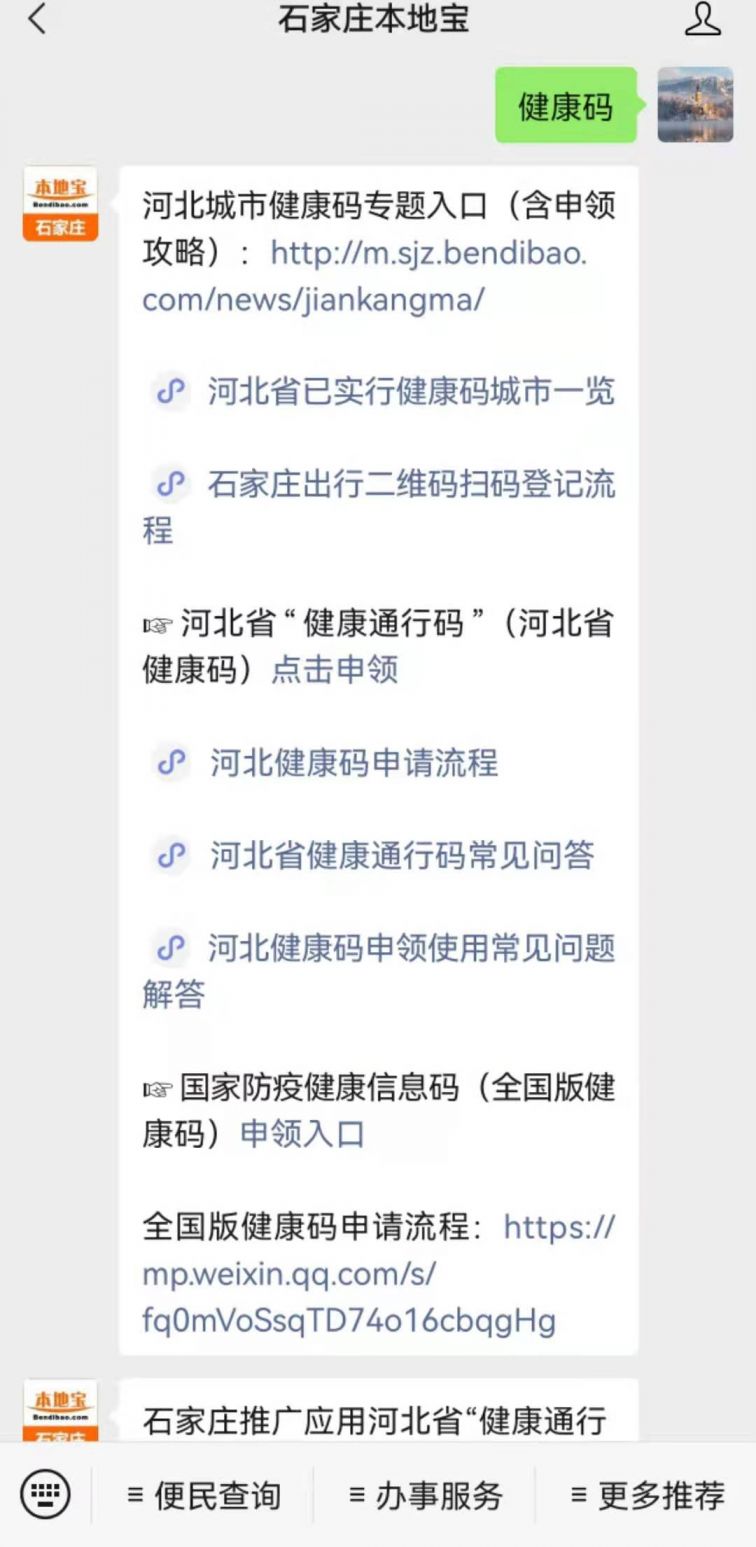Tap the ≡ expander beside 便民查询
The width and height of the screenshot is (756, 1547).
click(x=134, y=1494)
